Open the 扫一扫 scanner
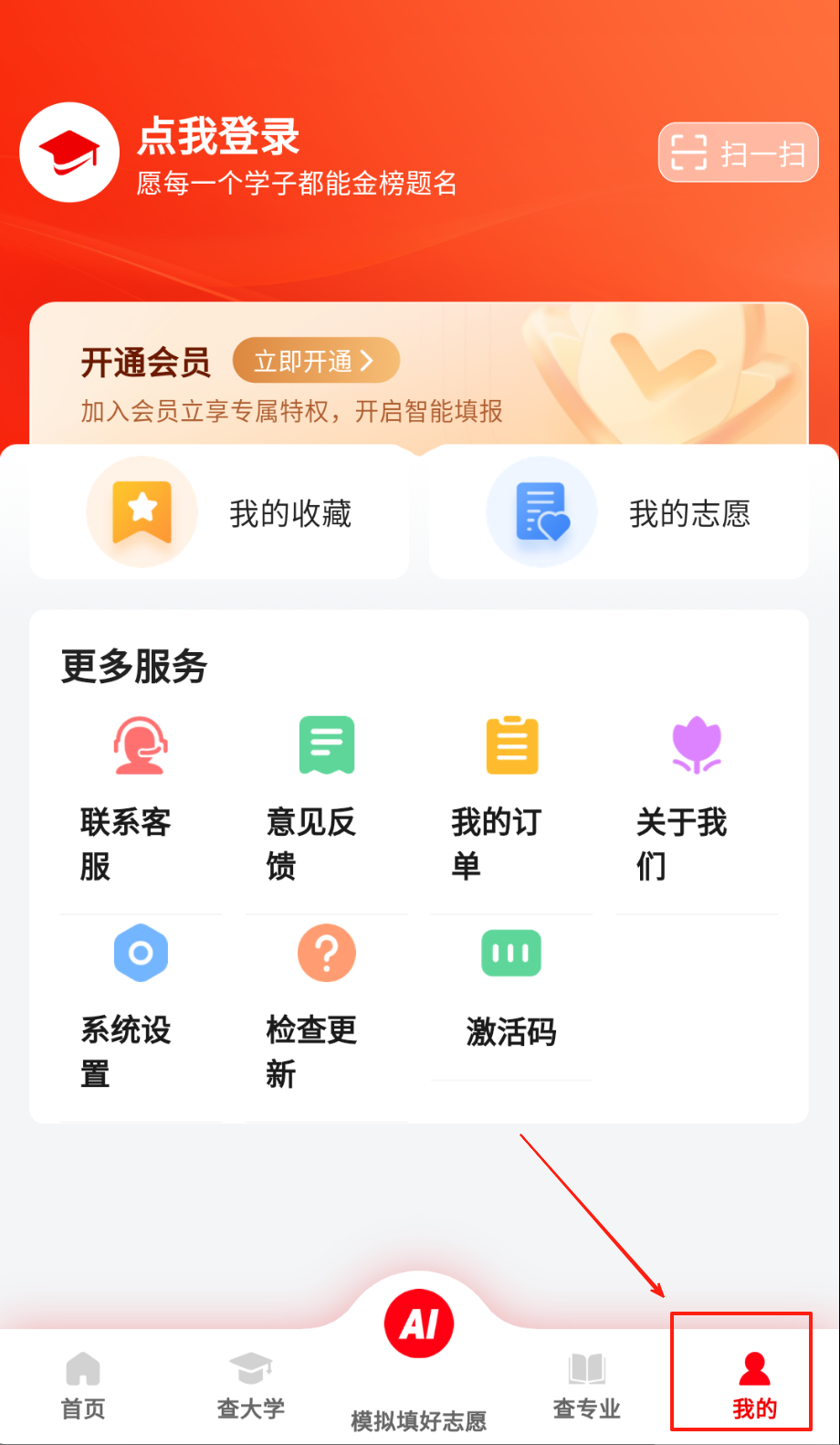Screen dimensions: 840x1445 (738, 153)
